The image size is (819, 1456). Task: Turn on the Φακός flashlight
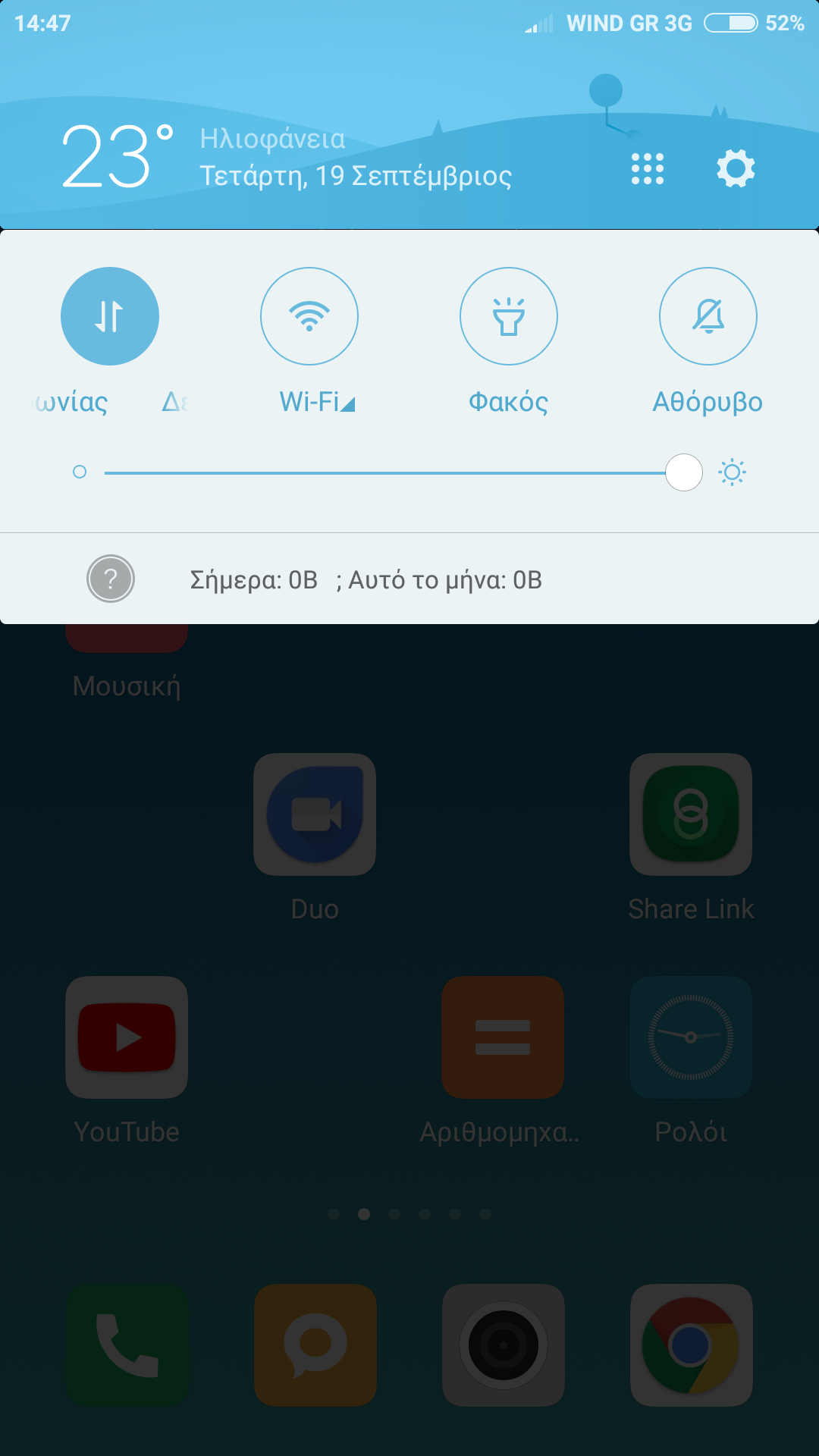tap(509, 316)
